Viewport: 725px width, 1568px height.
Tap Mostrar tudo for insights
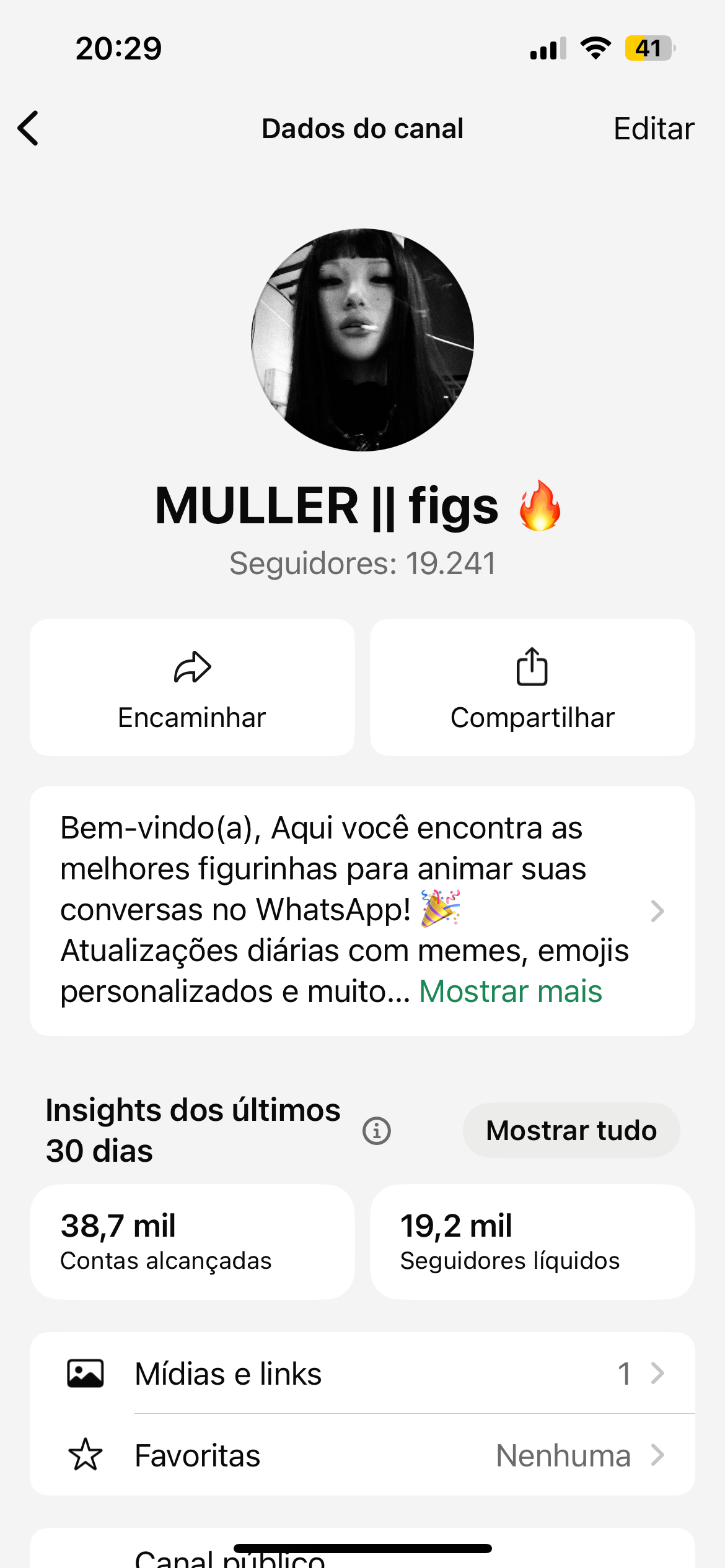571,1131
